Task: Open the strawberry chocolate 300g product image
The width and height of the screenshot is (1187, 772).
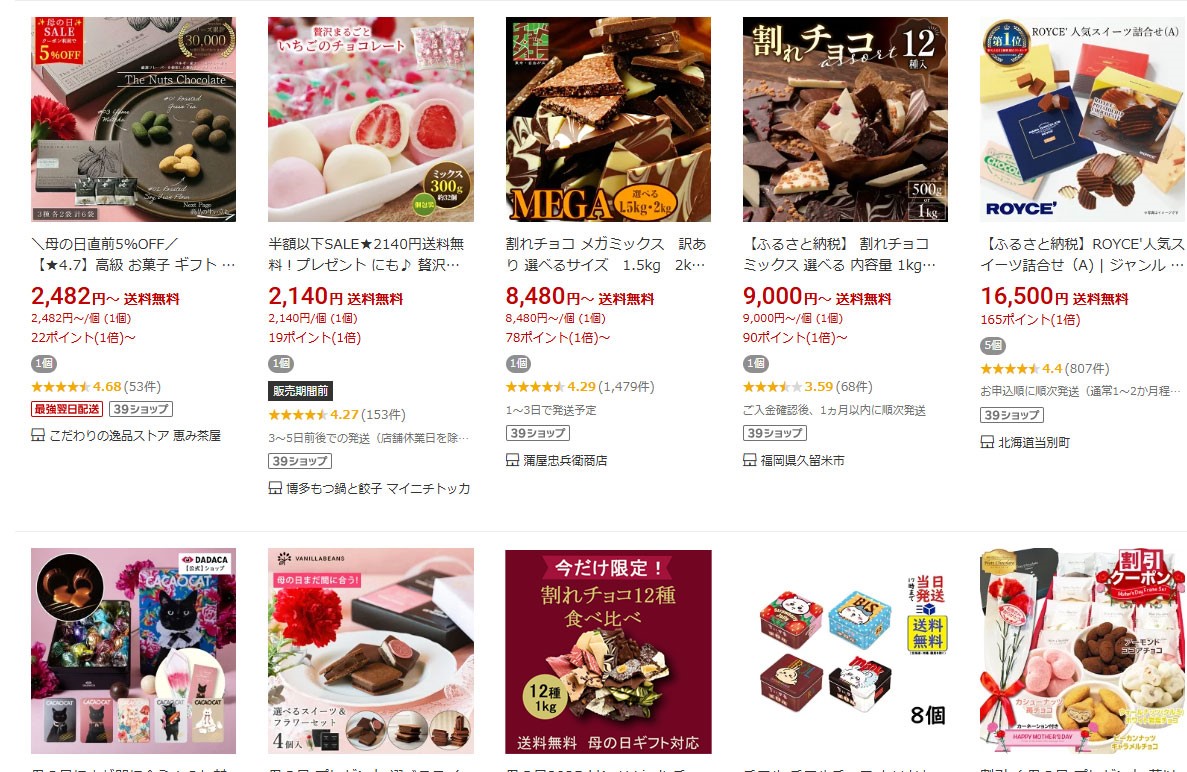Action: coord(370,119)
